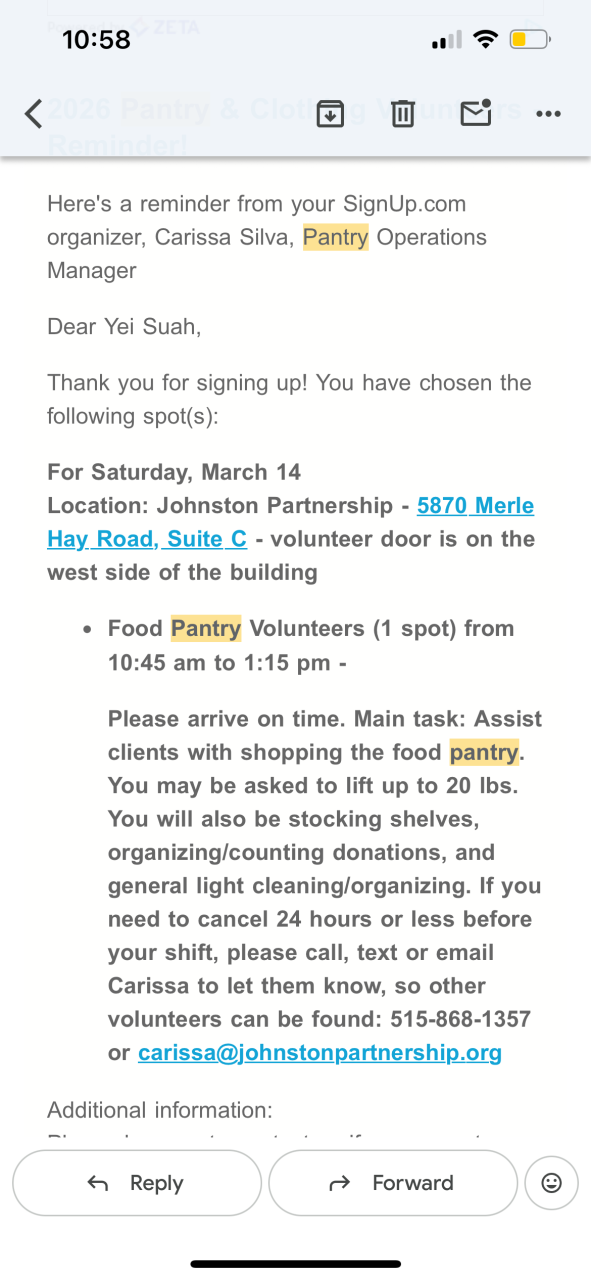The image size is (591, 1280).
Task: Email carissa@johnstonpartnership.org via link
Action: tap(320, 1053)
